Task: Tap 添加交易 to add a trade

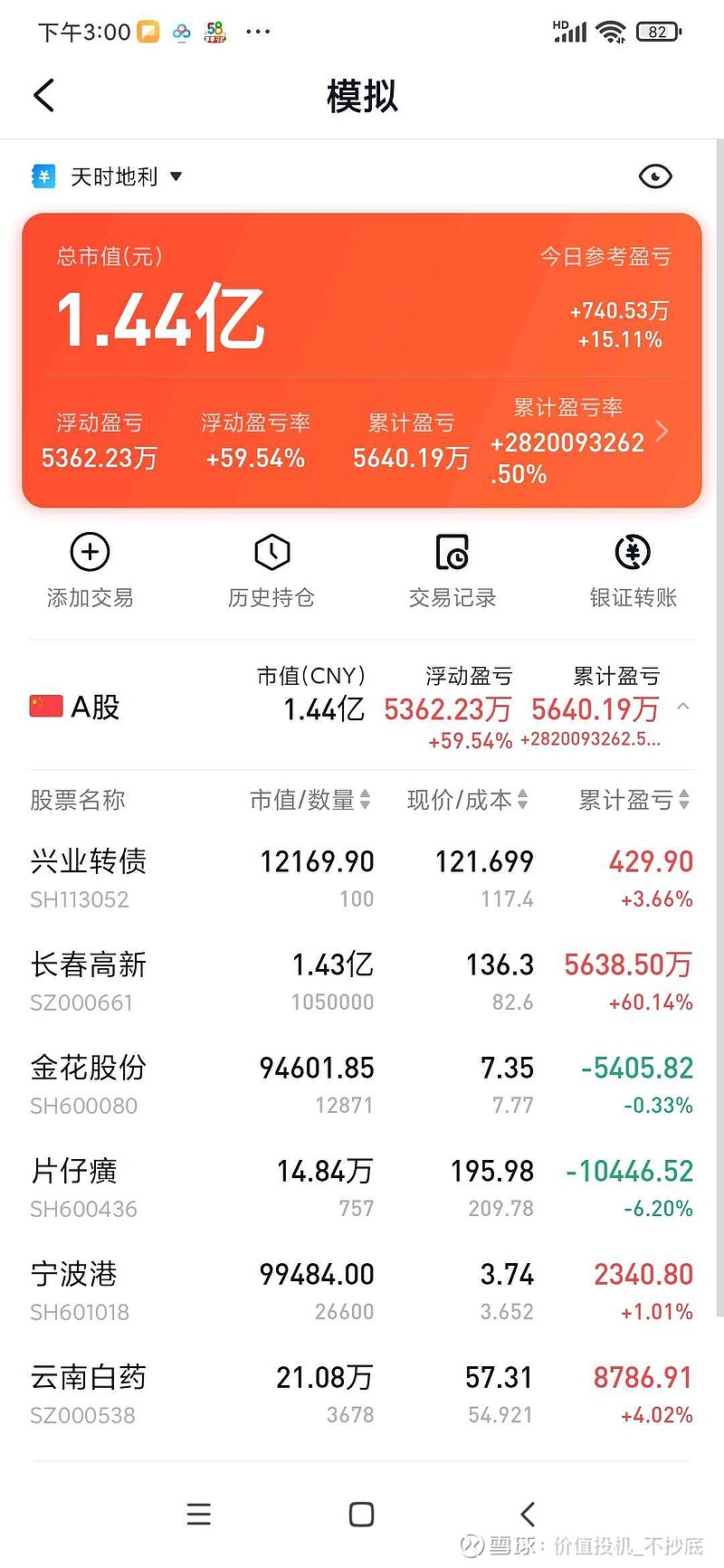Action: (90, 570)
